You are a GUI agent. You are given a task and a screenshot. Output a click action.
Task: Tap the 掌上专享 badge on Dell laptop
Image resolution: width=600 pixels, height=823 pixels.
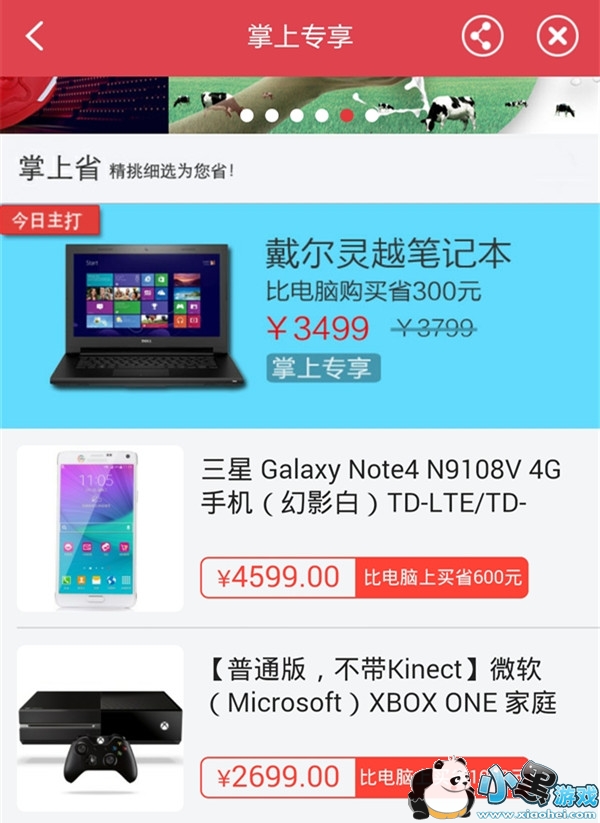323,367
